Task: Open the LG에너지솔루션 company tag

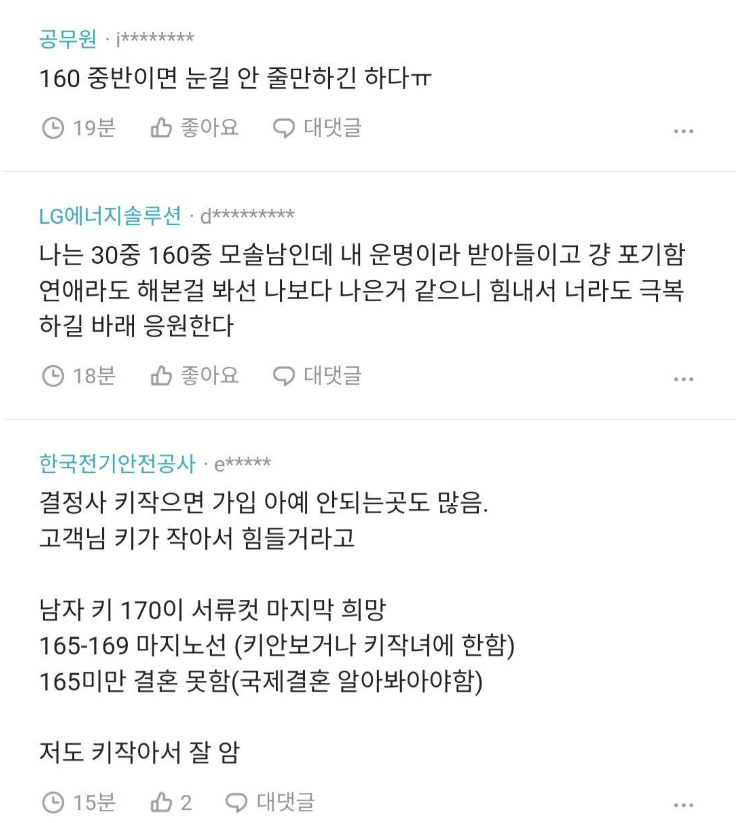Action: pos(110,215)
